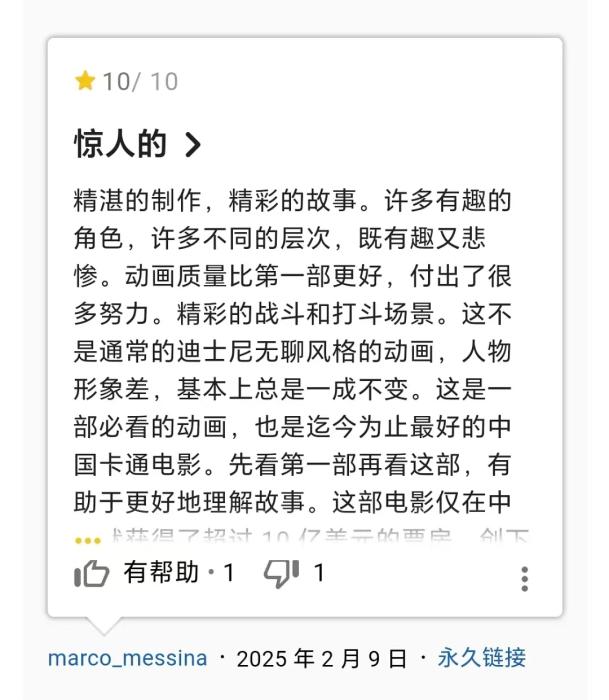
Task: Expand the truncated review text
Action: click(x=88, y=539)
